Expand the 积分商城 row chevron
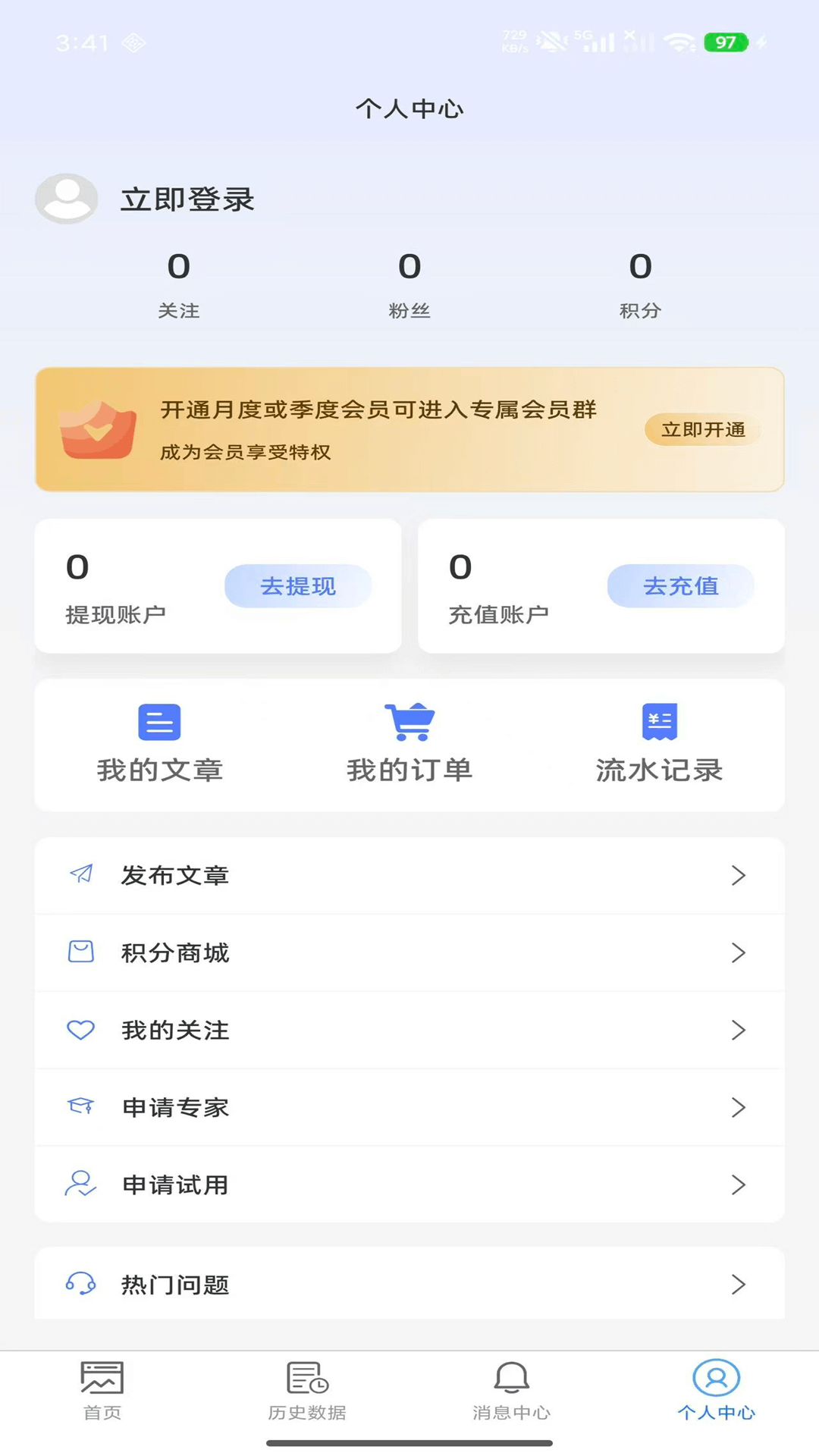 pyautogui.click(x=739, y=952)
